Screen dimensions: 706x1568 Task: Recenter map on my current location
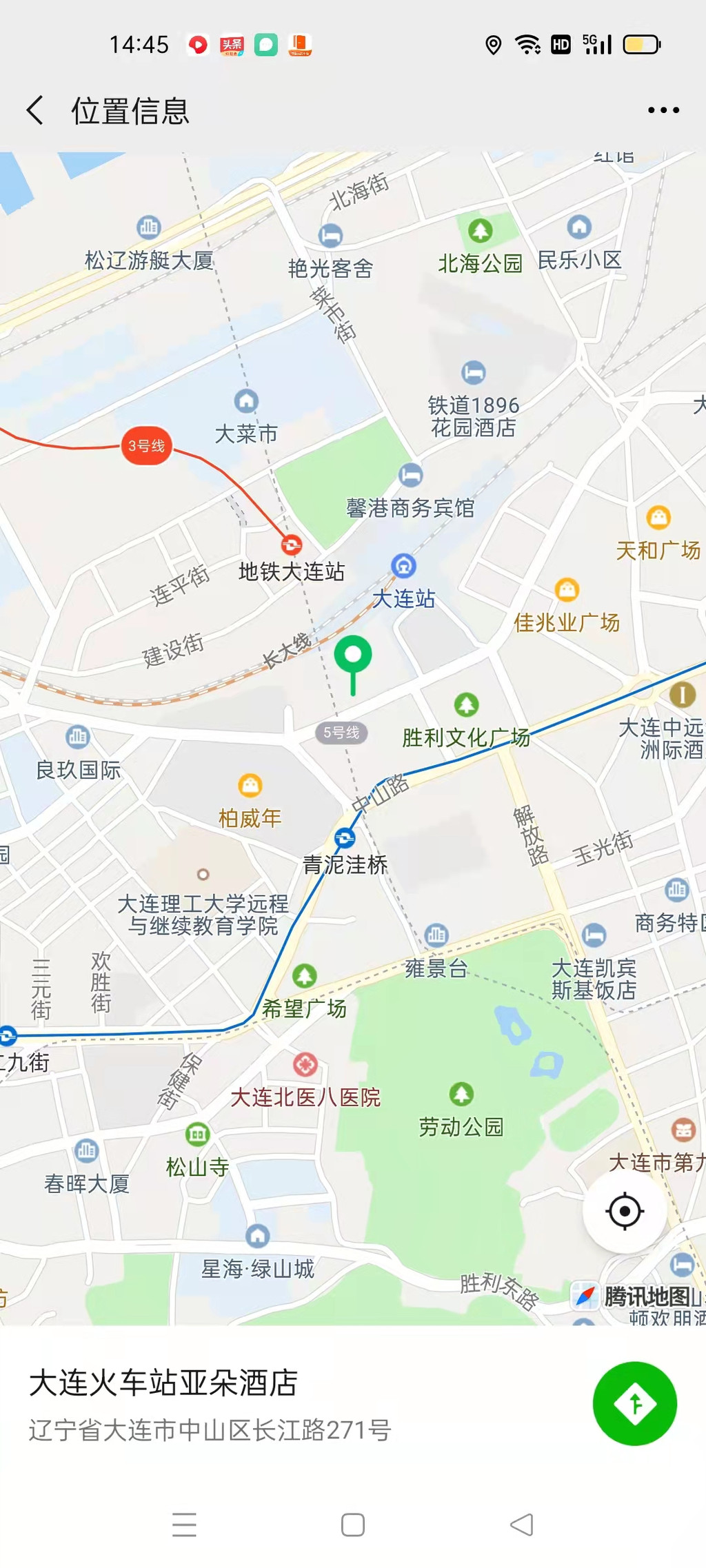pos(625,1211)
